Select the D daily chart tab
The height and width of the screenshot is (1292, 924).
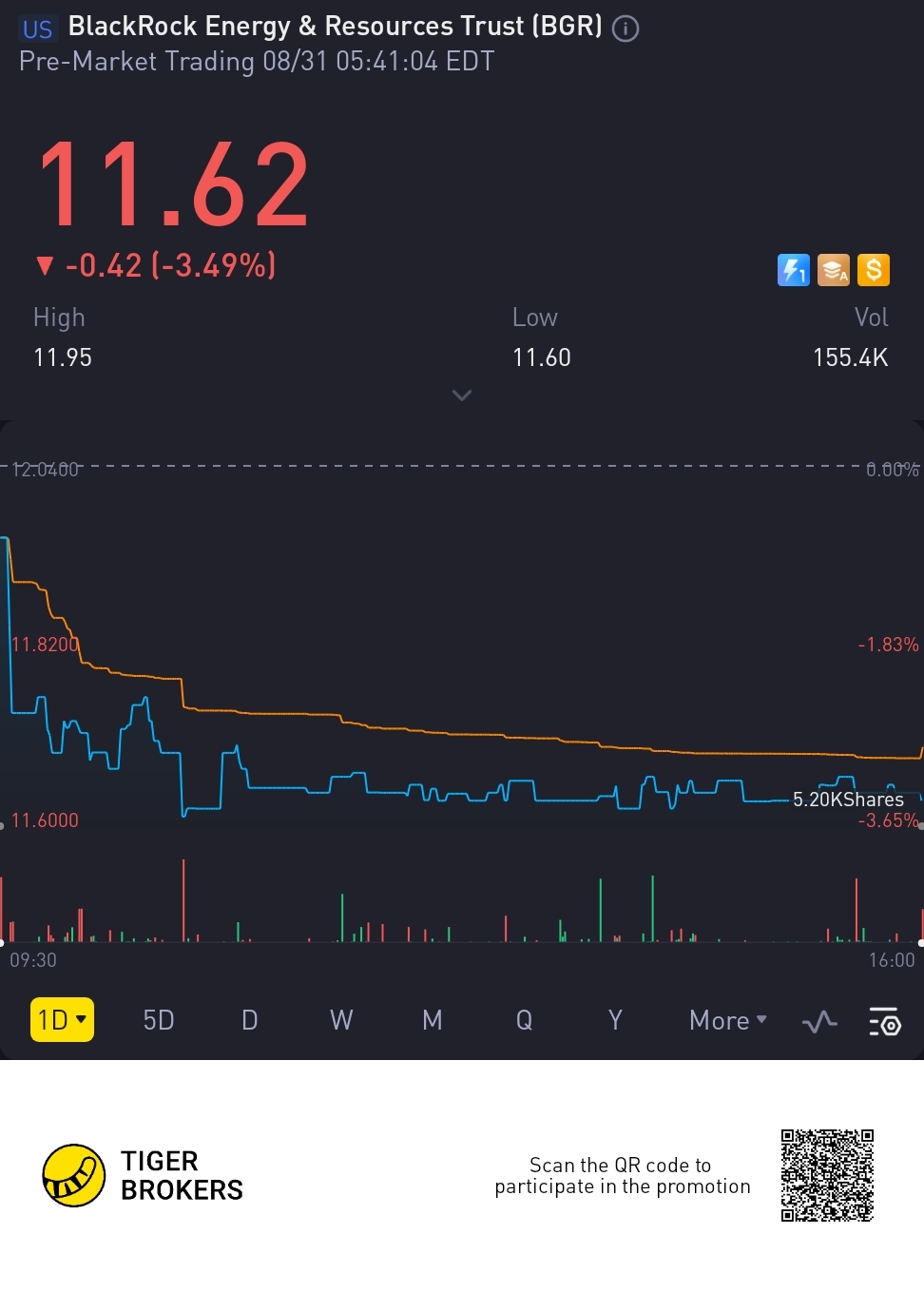tap(250, 1020)
